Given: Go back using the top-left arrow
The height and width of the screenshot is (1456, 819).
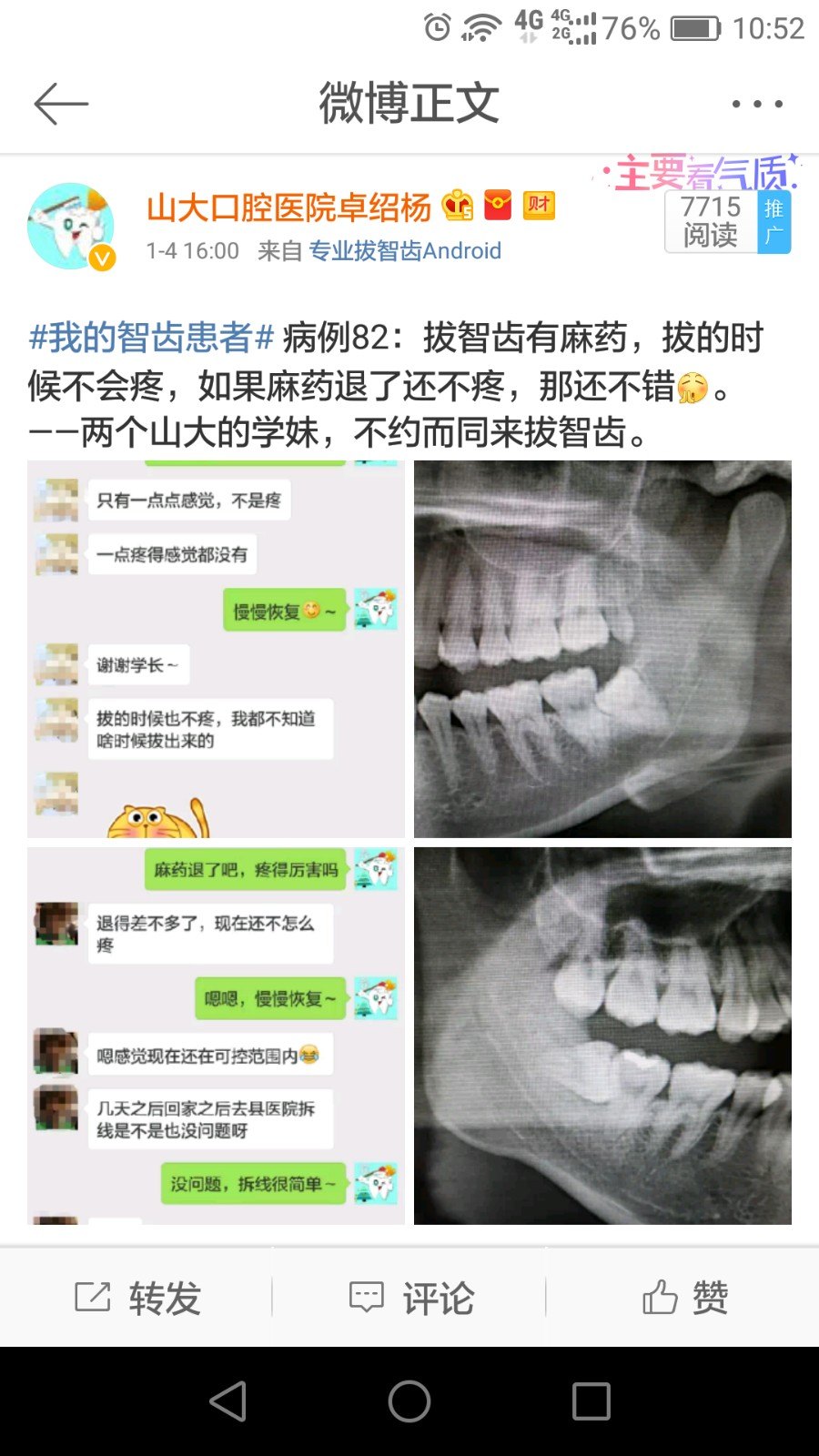Looking at the screenshot, I should (x=61, y=104).
